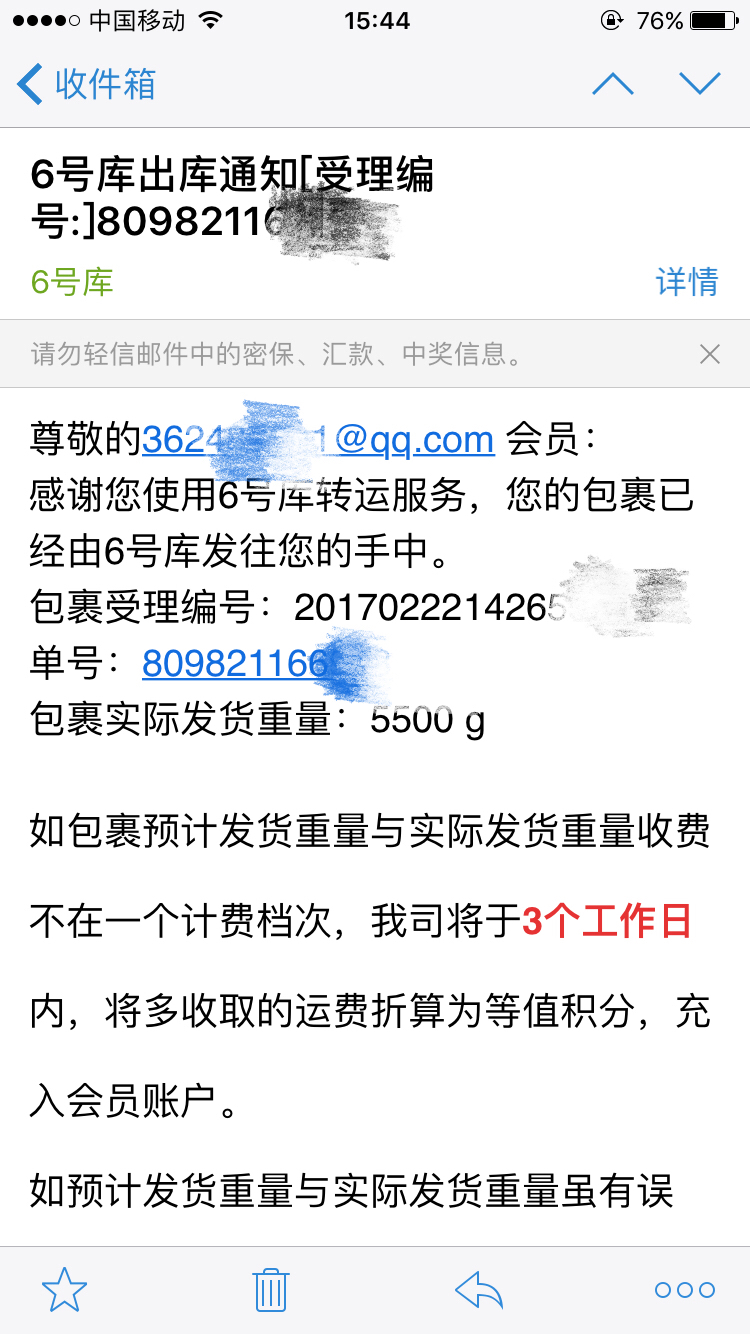Star this email
The height and width of the screenshot is (1334, 750).
64,1290
